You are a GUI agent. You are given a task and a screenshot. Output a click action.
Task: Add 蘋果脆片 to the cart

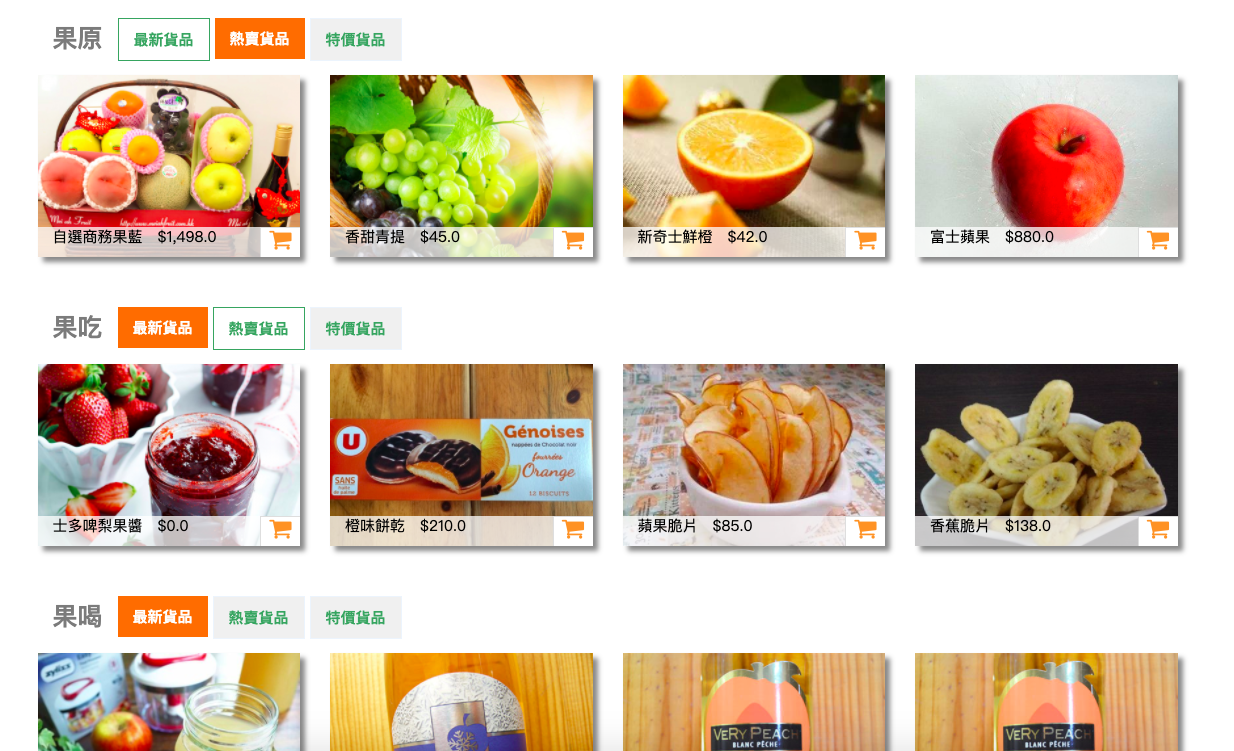click(x=865, y=530)
